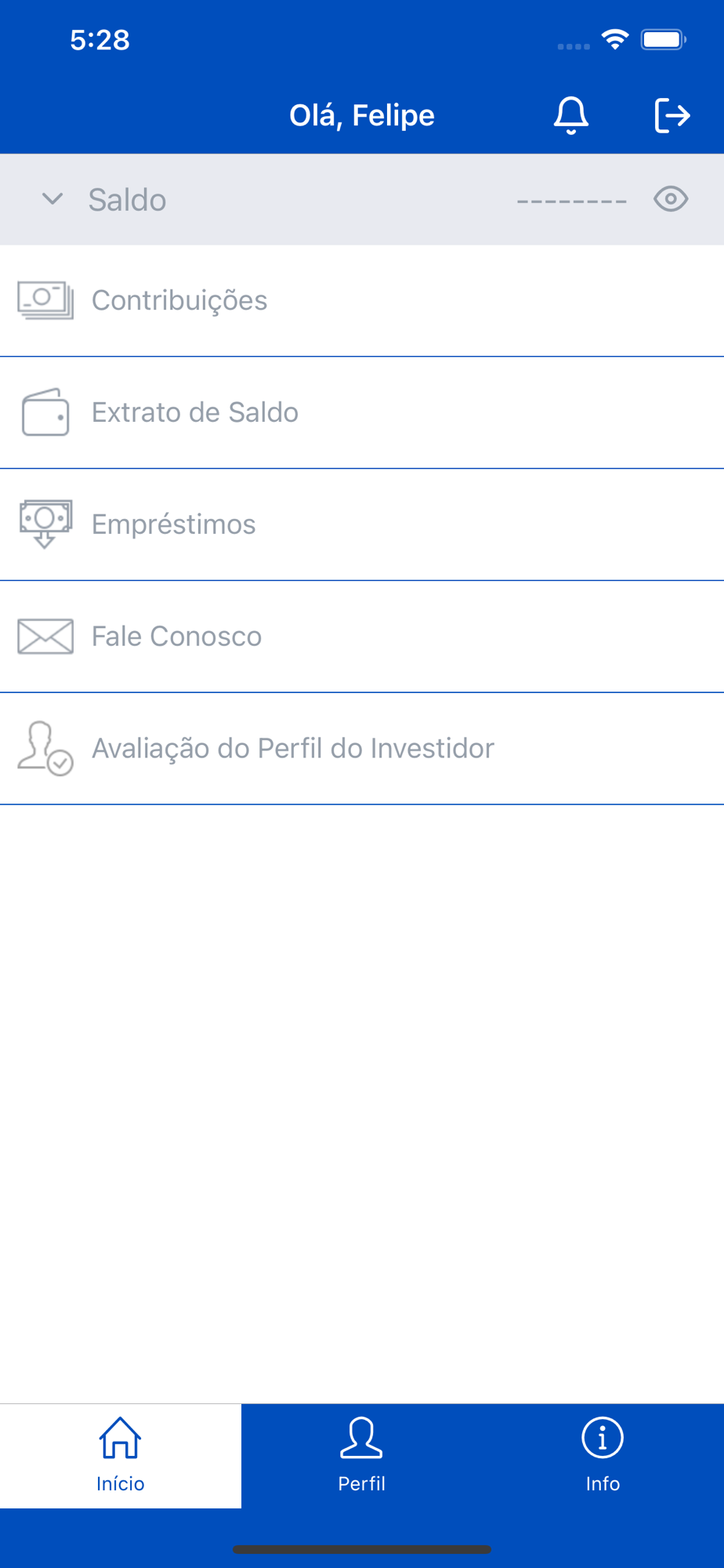The image size is (724, 1568).
Task: Expand the Saldo section chevron
Action: (x=52, y=199)
